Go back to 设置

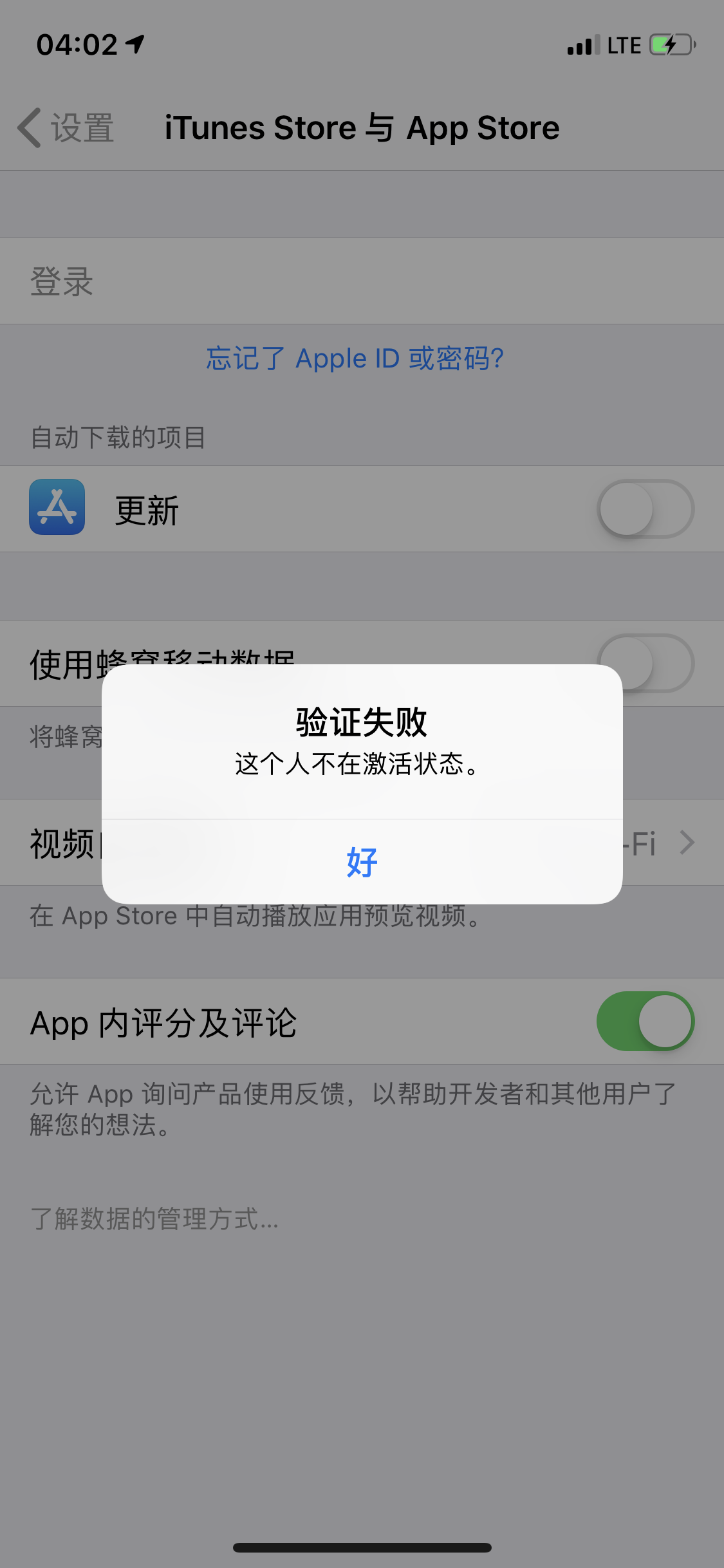coord(66,127)
